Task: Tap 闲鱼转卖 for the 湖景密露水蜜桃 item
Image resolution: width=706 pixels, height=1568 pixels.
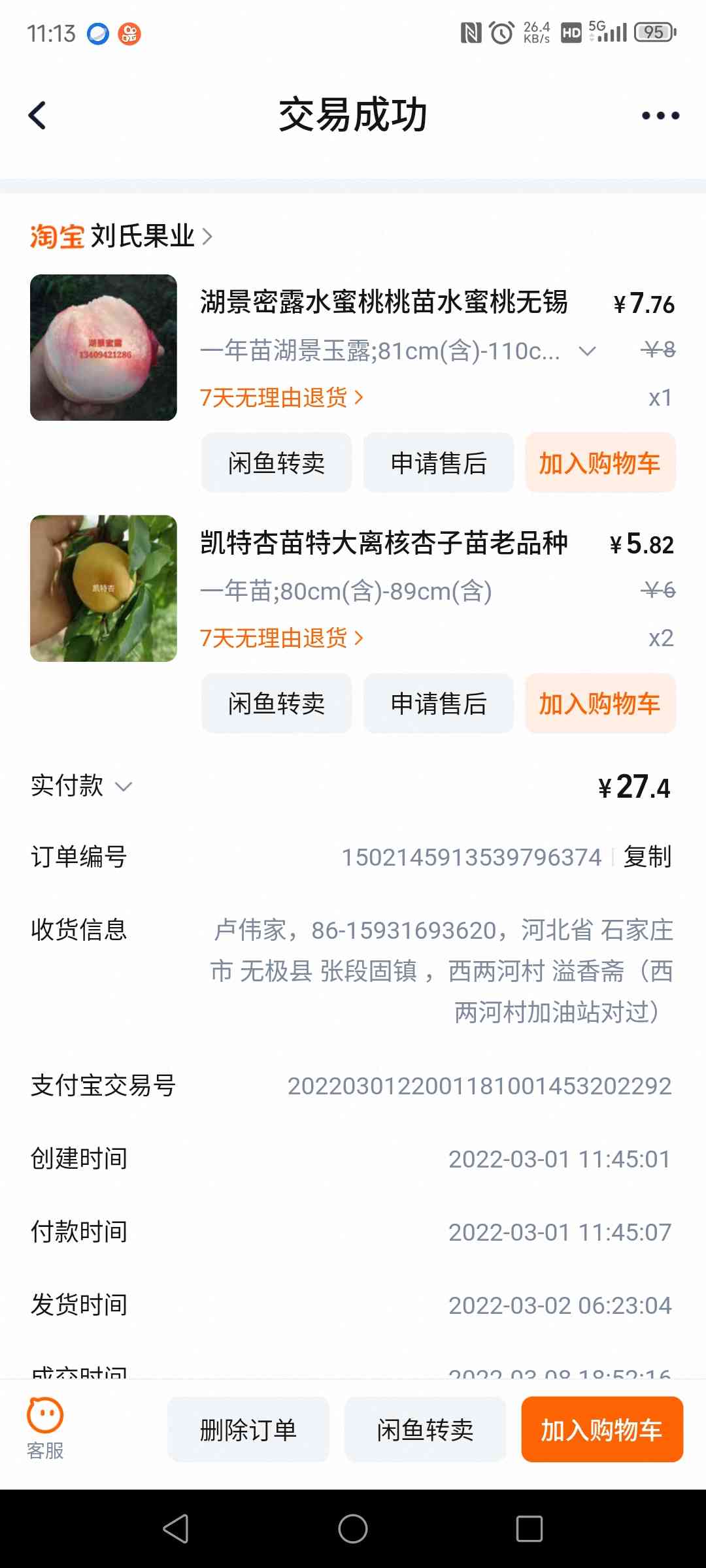Action: 277,463
